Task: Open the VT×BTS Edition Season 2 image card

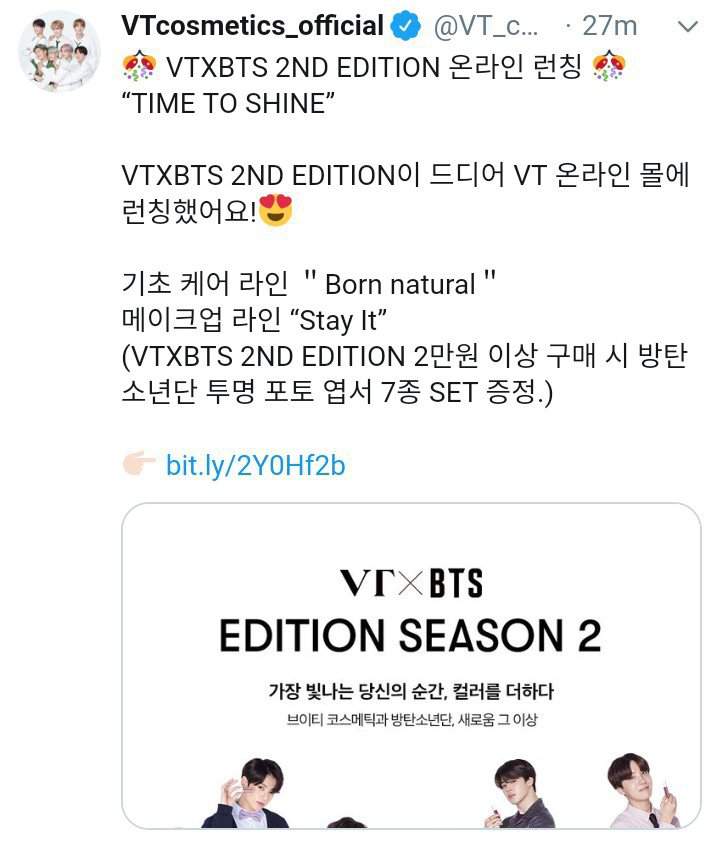Action: pos(411,665)
